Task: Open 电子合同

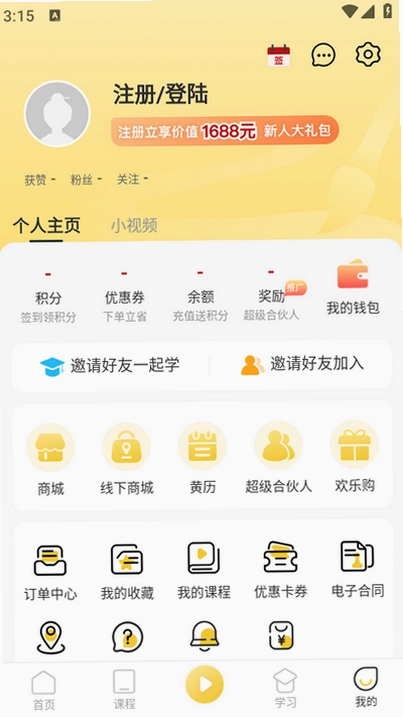Action: [357, 569]
